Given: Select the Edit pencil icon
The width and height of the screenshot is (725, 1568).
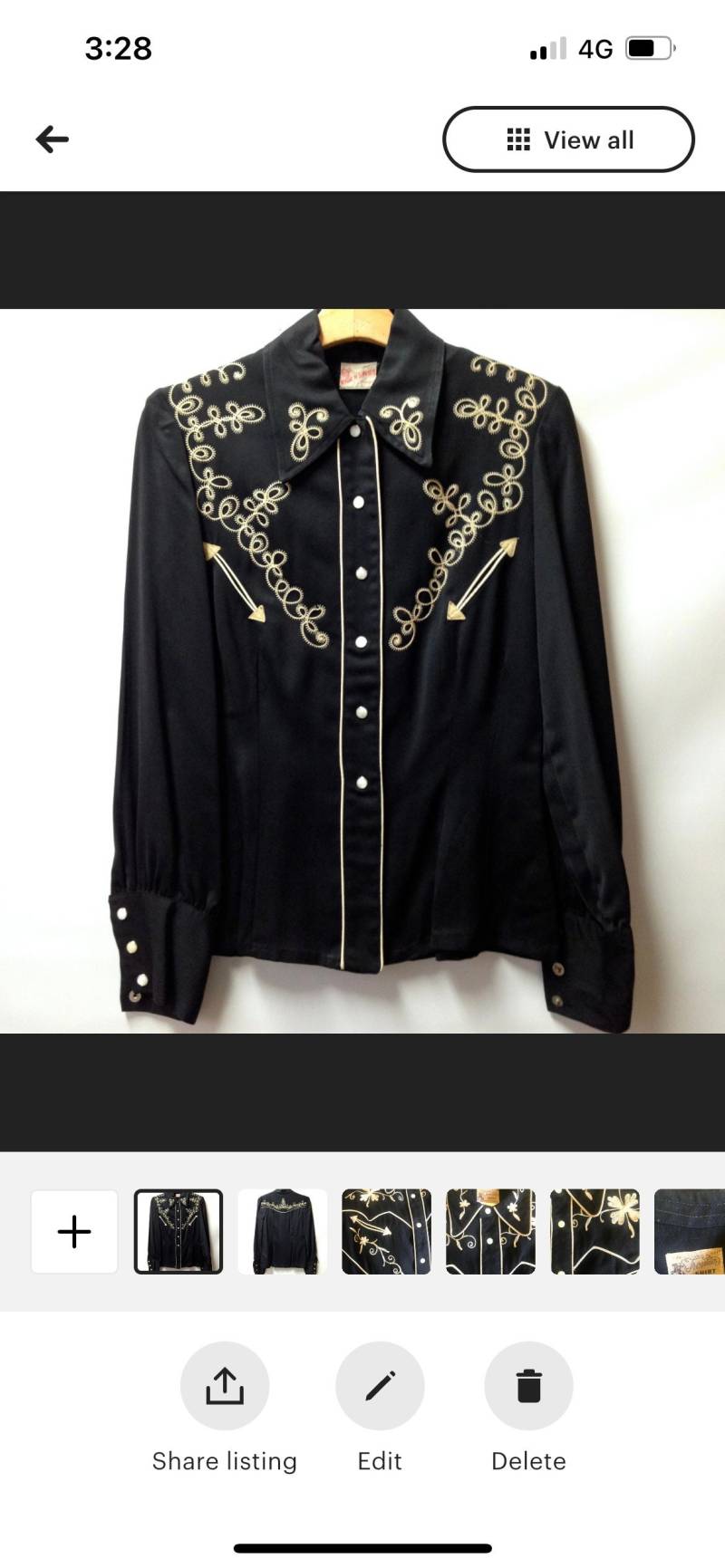Looking at the screenshot, I should (379, 1385).
